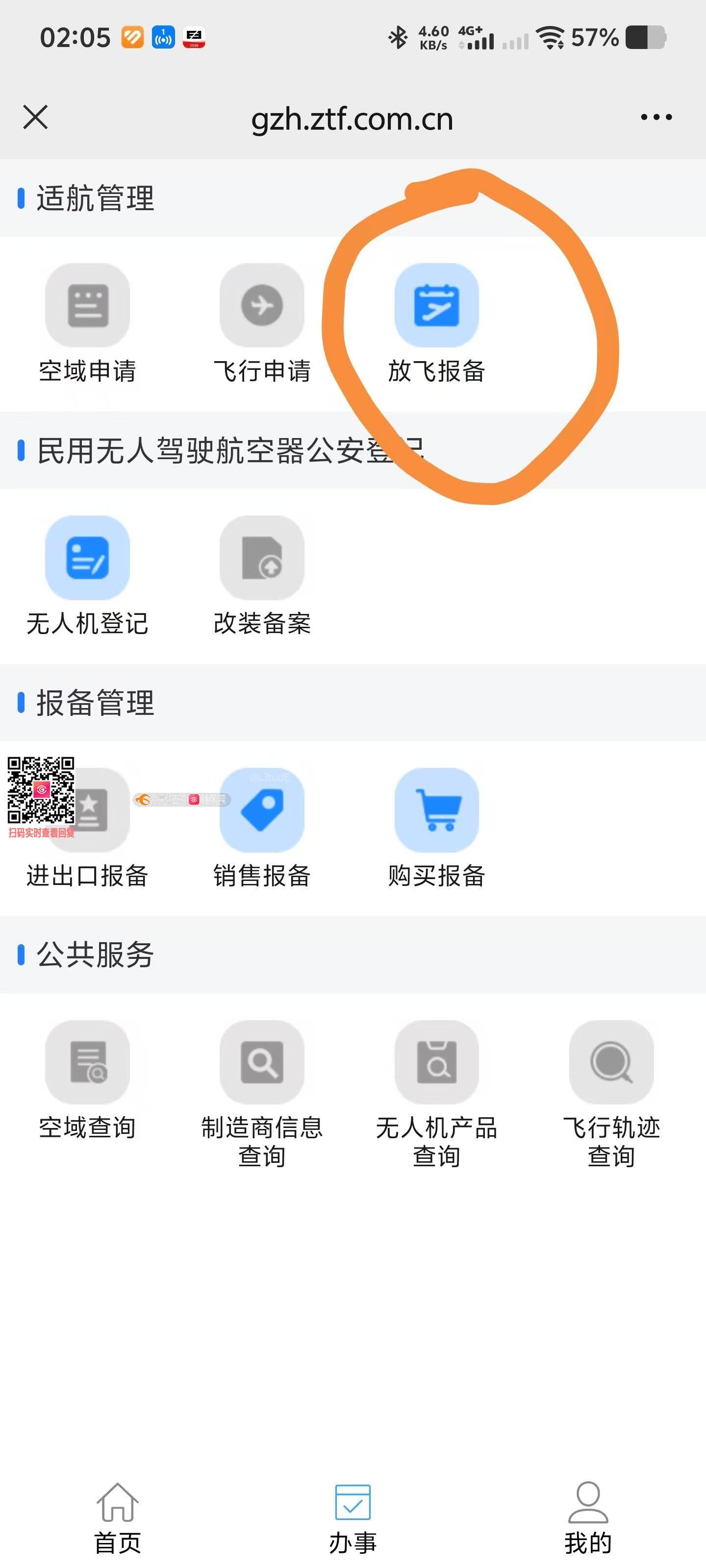
Task: Open 无人机登记 registration
Action: coord(87,558)
